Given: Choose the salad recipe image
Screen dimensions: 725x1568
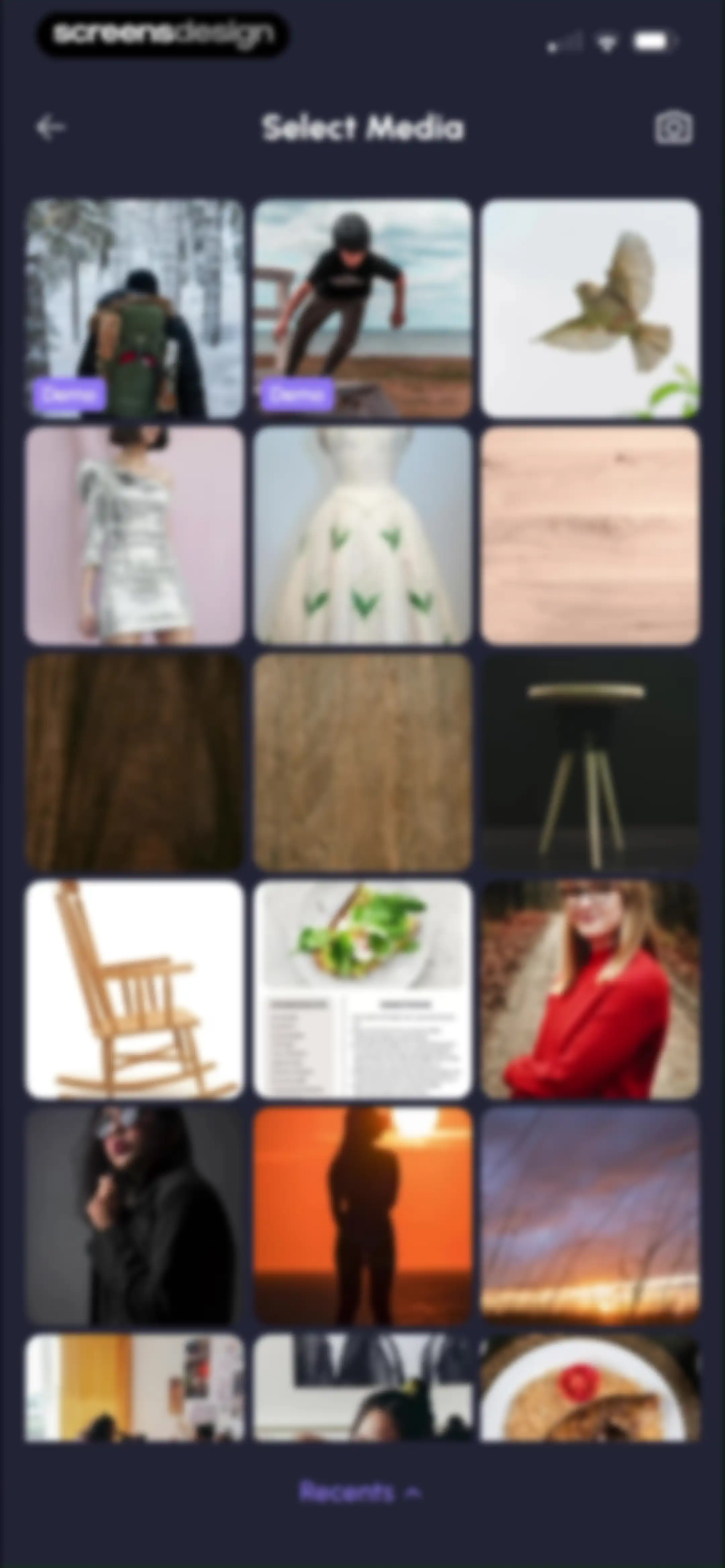Looking at the screenshot, I should (362, 990).
